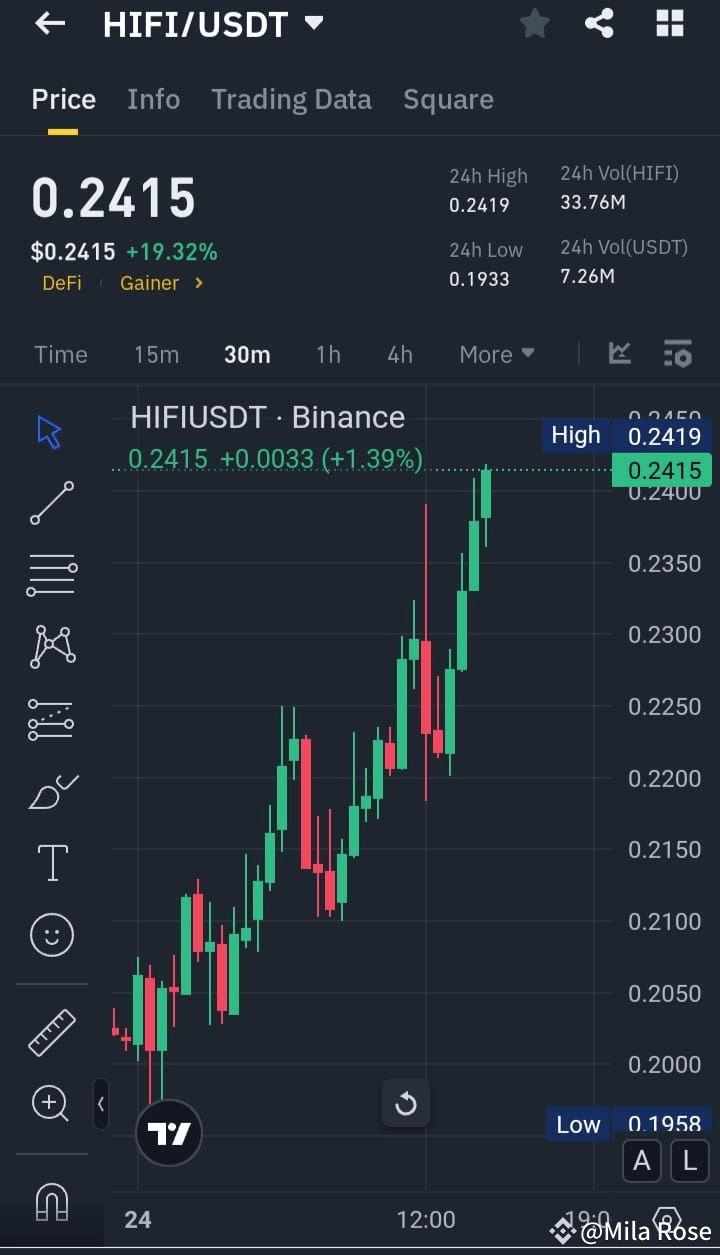Viewport: 720px width, 1255px height.
Task: Select the trend line drawing tool
Action: (x=52, y=503)
